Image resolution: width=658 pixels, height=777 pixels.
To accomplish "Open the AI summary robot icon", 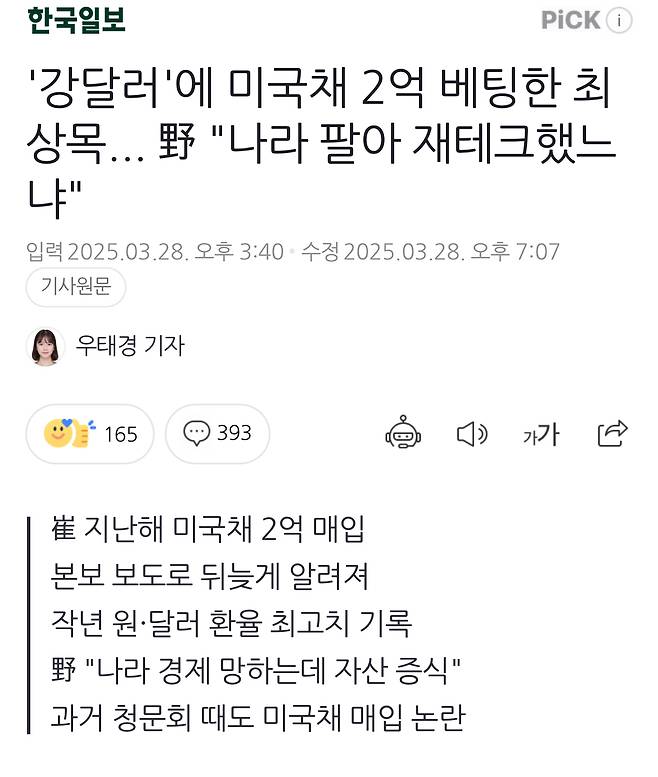I will coord(403,433).
